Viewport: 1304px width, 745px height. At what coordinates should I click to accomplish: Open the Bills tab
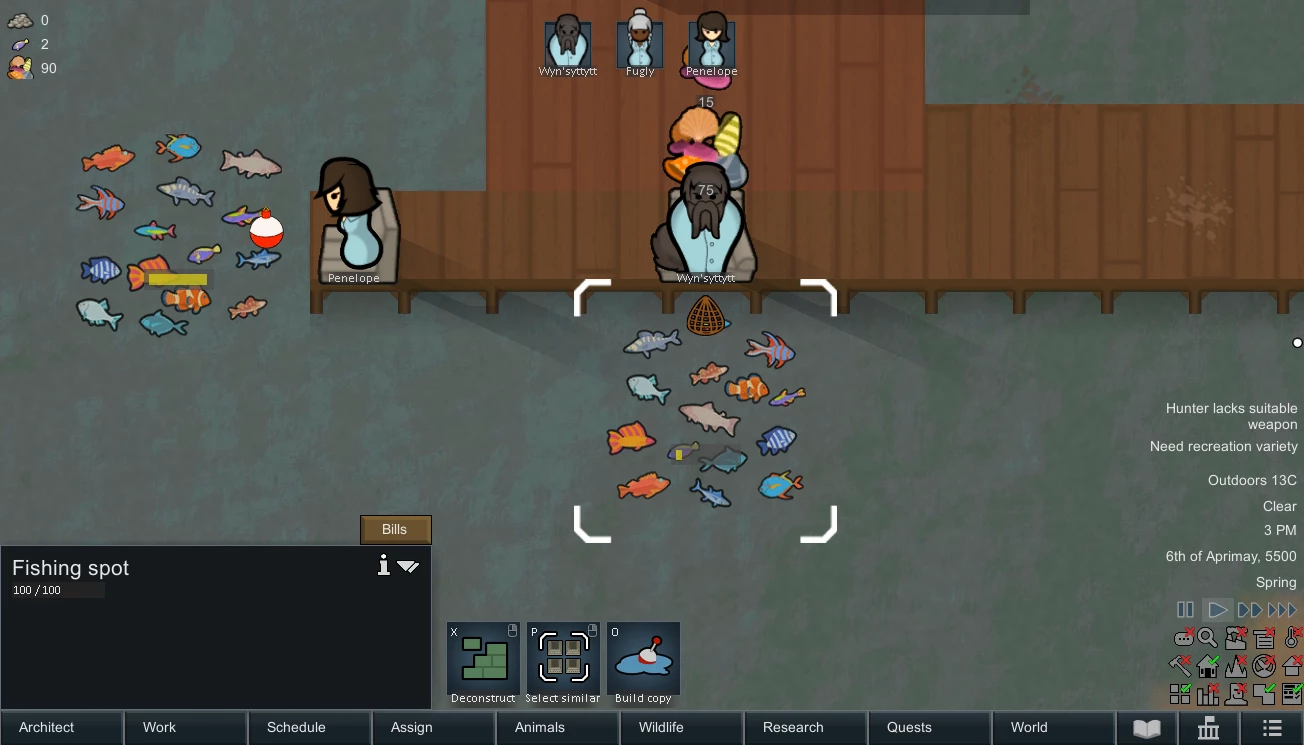(395, 529)
